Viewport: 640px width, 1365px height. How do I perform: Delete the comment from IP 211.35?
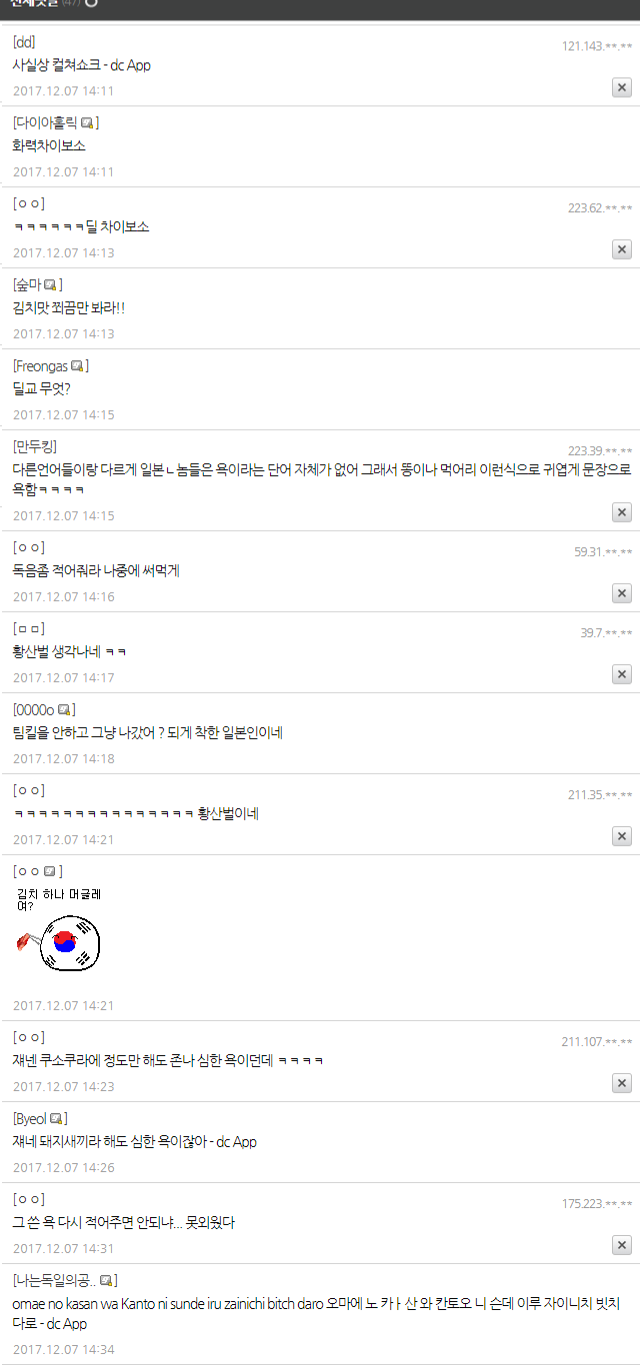[621, 837]
